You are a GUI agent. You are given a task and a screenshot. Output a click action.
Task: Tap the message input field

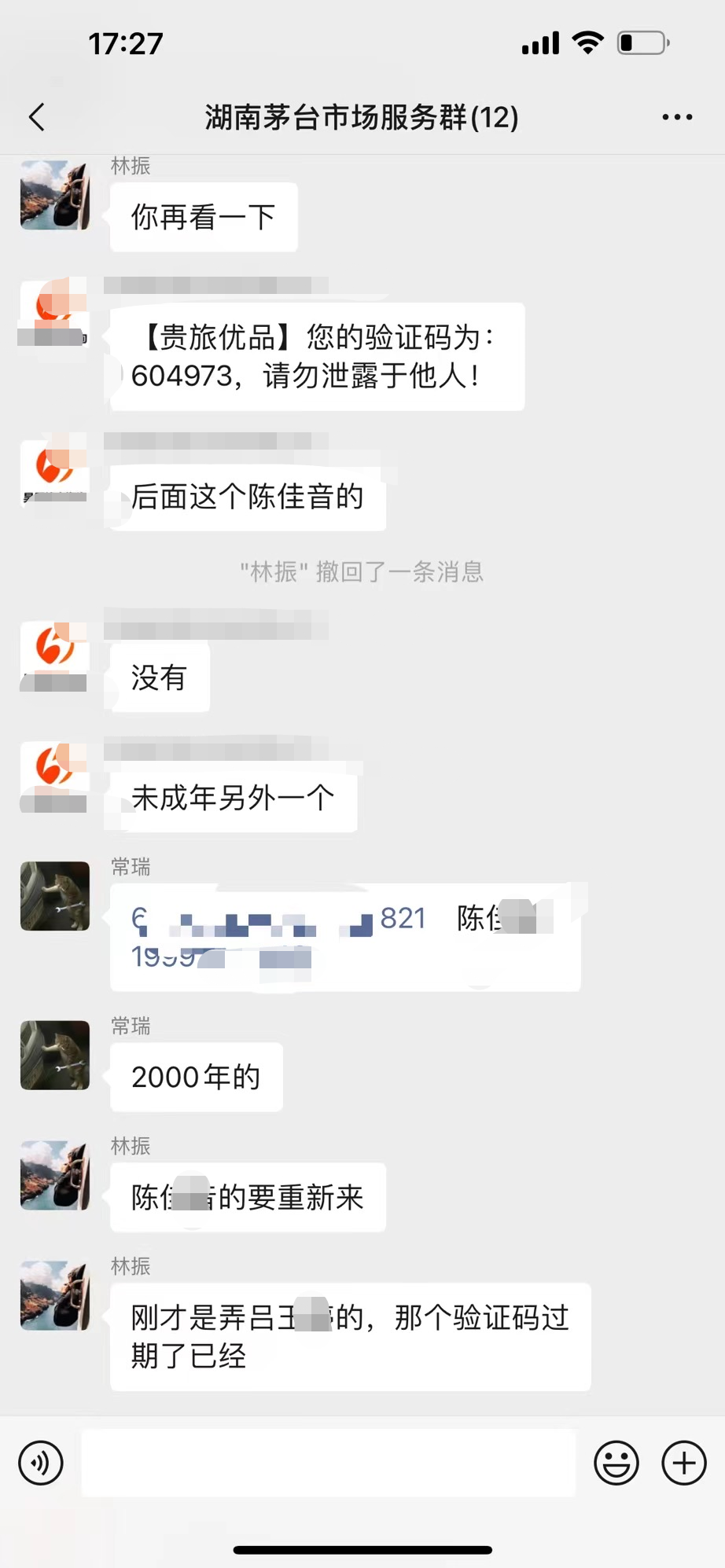click(x=329, y=1463)
